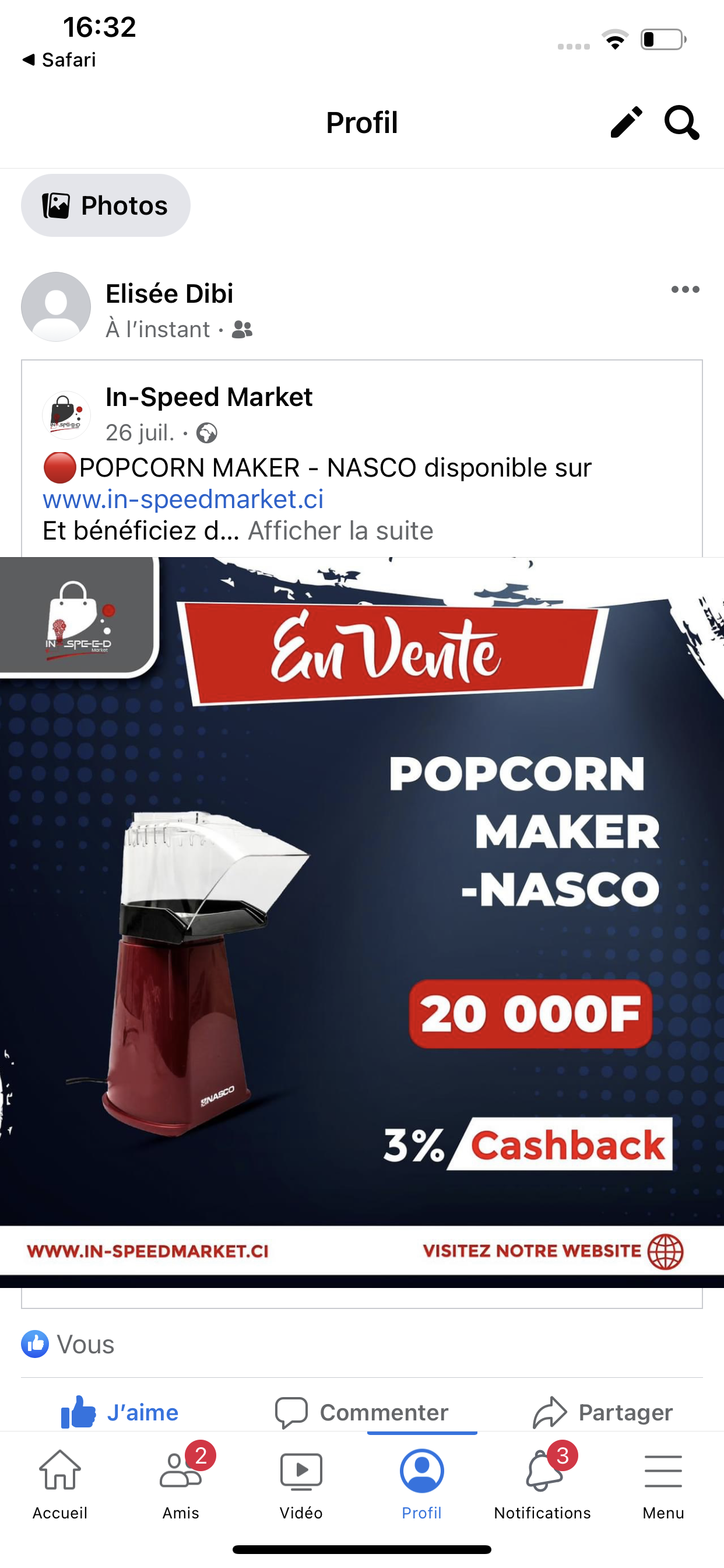Open the Vidéo tab
This screenshot has width=724, height=1568.
(301, 1484)
